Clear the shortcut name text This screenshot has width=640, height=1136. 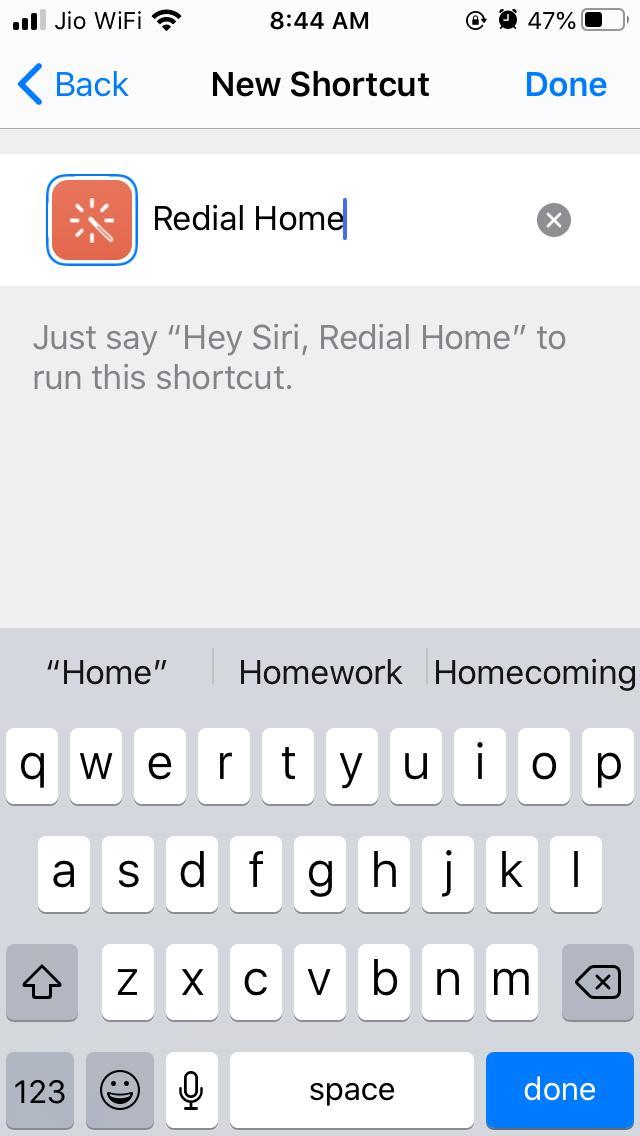(553, 220)
